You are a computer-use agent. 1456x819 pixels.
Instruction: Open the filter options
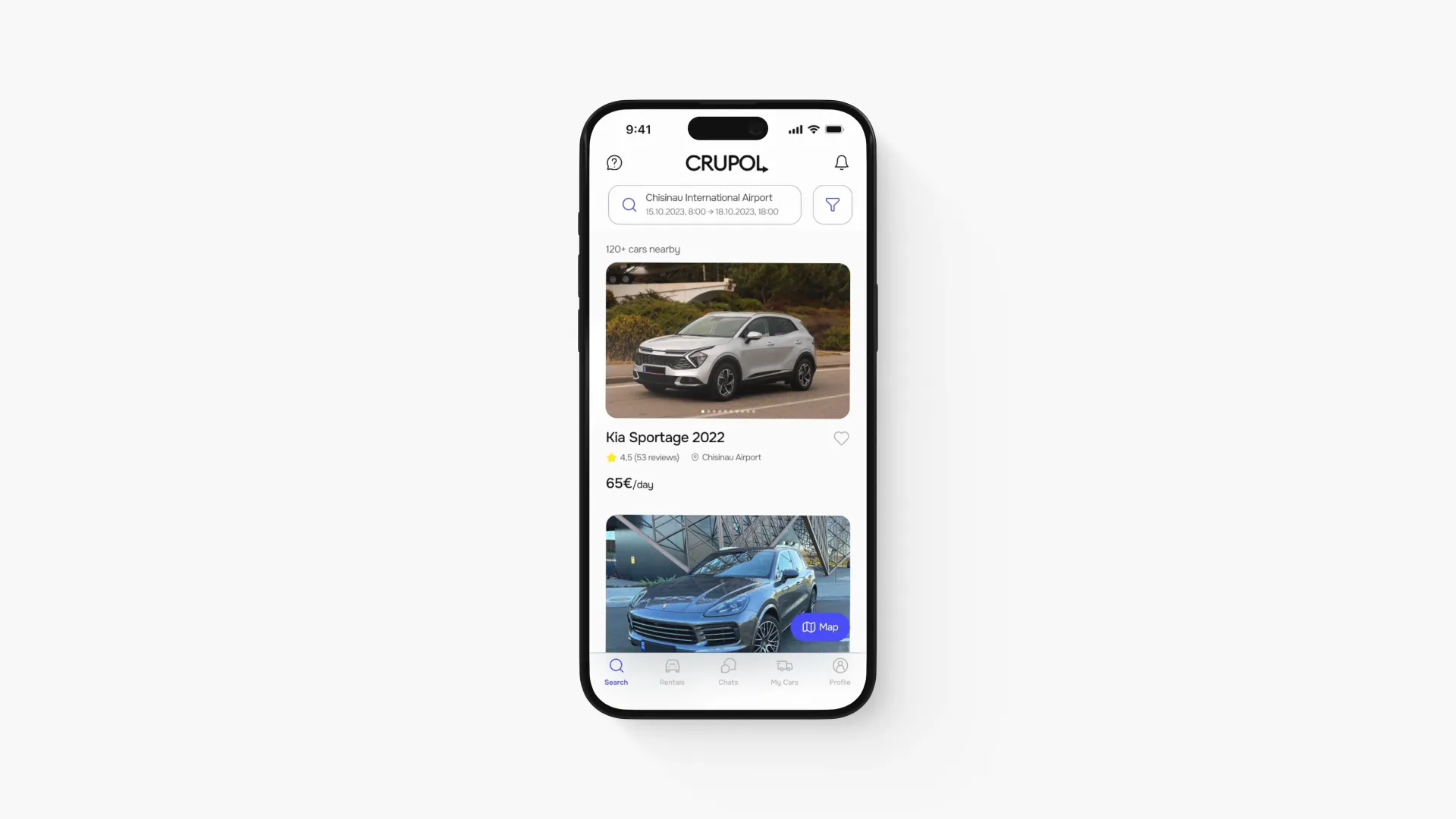pyautogui.click(x=832, y=205)
